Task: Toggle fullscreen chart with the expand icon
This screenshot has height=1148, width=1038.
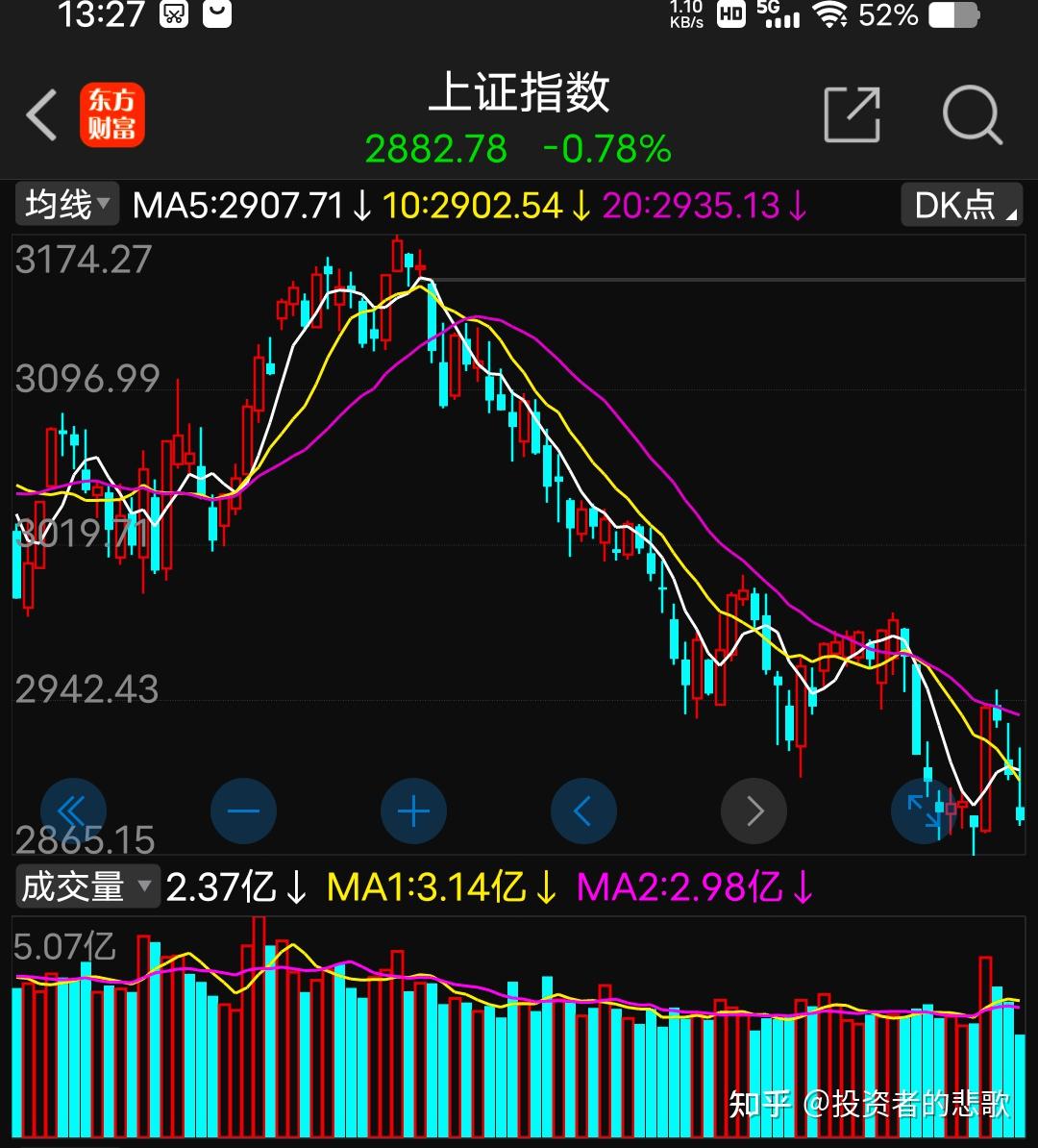Action: [x=923, y=811]
